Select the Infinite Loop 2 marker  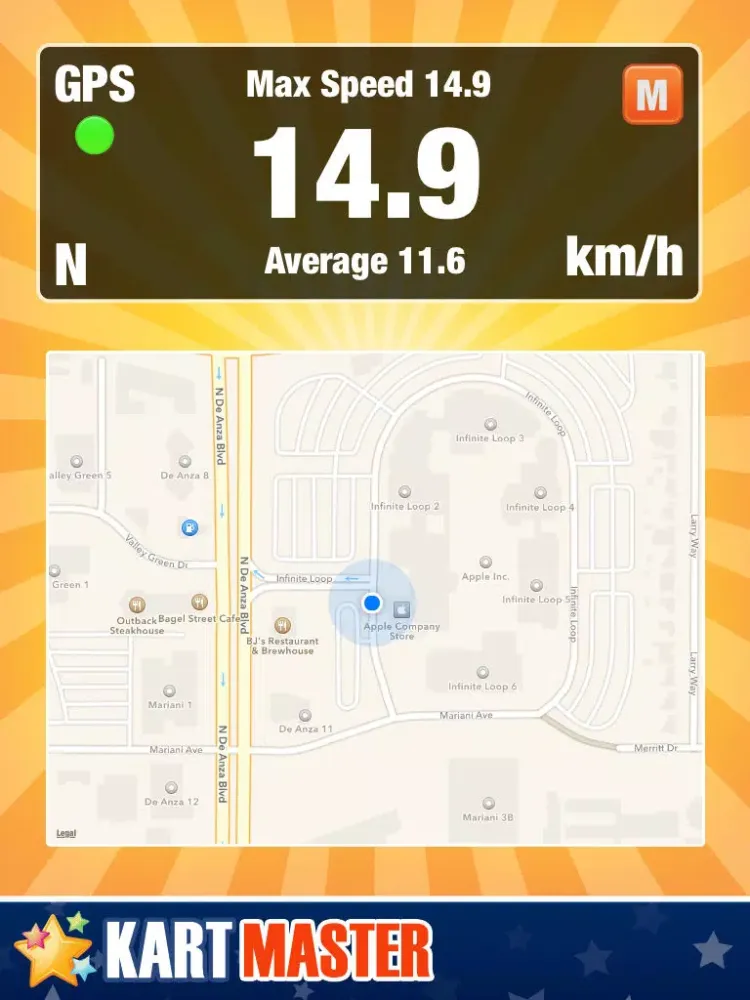(405, 492)
